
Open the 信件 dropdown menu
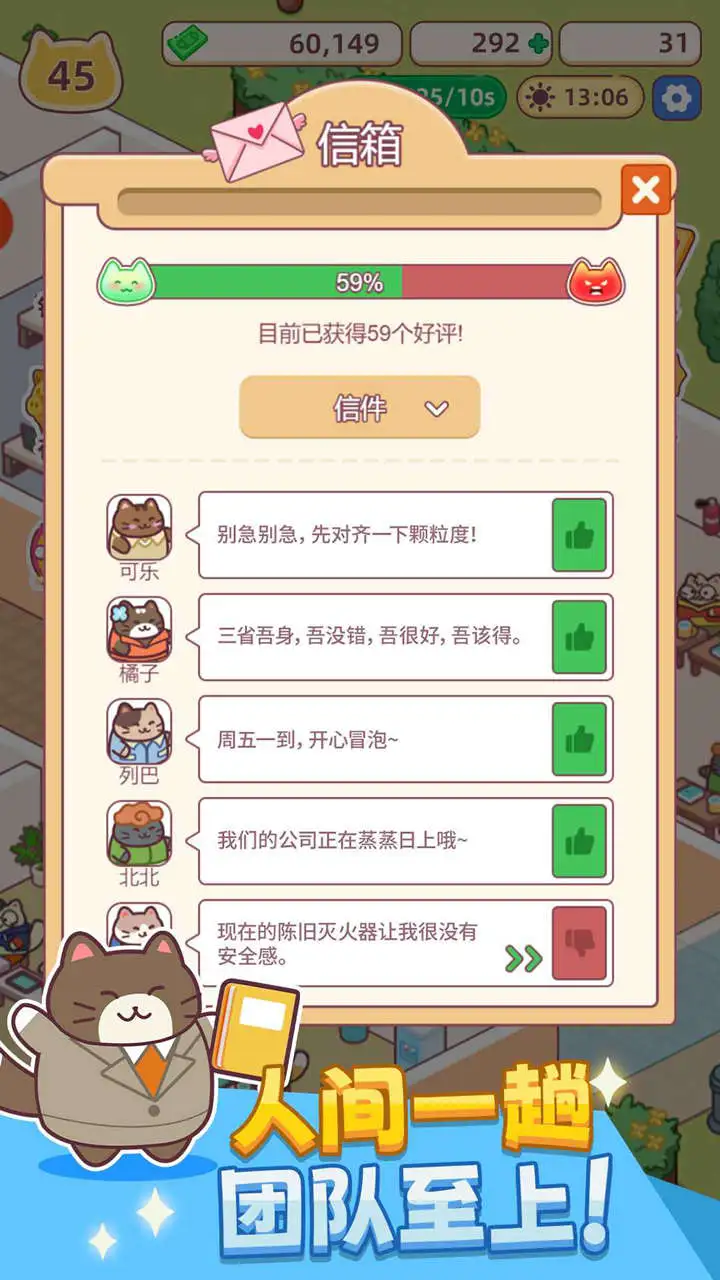tap(360, 408)
